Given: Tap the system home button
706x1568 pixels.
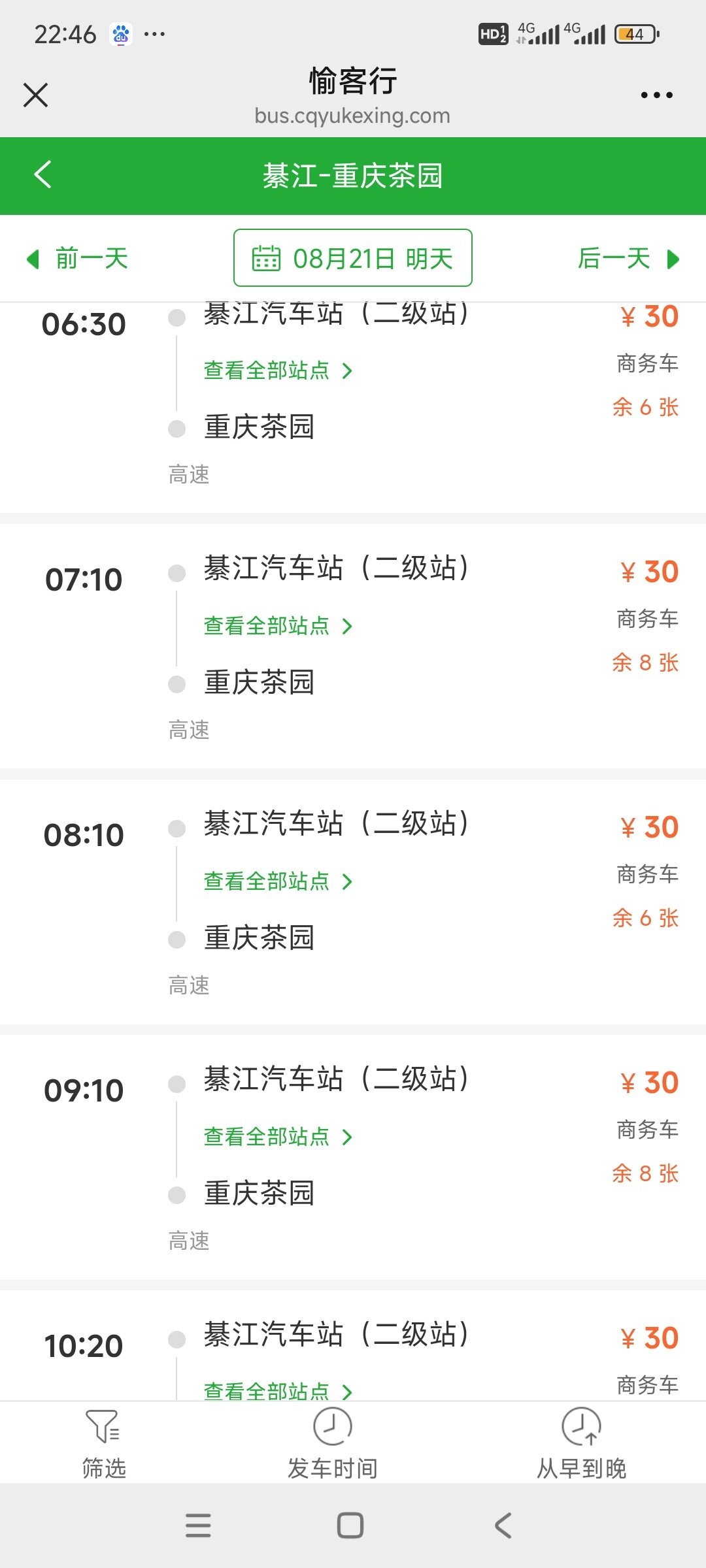Looking at the screenshot, I should tap(350, 1526).
